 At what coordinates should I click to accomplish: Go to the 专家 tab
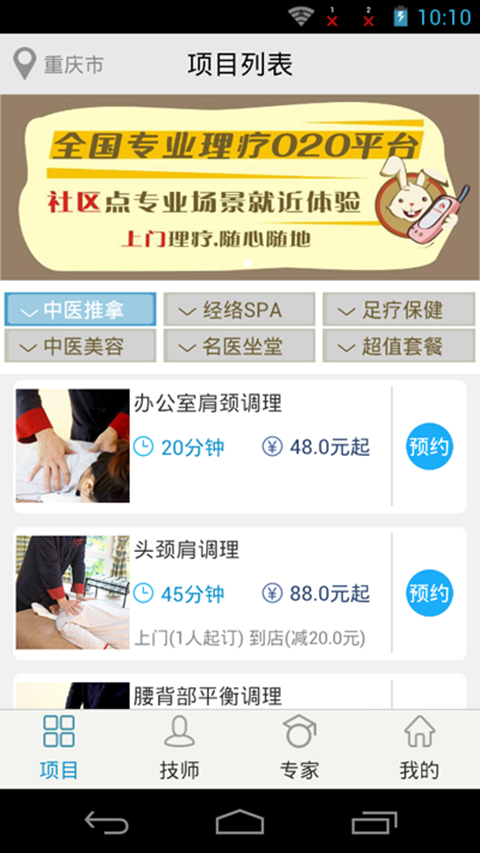(299, 749)
